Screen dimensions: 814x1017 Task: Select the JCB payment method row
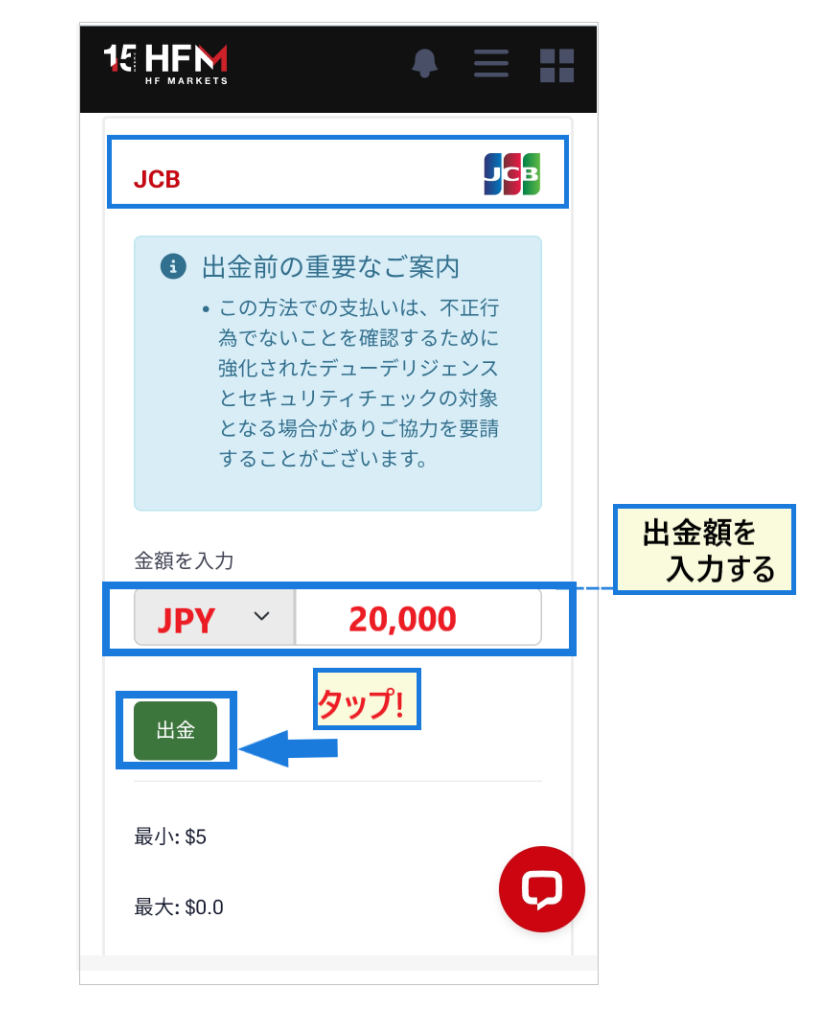click(x=337, y=173)
